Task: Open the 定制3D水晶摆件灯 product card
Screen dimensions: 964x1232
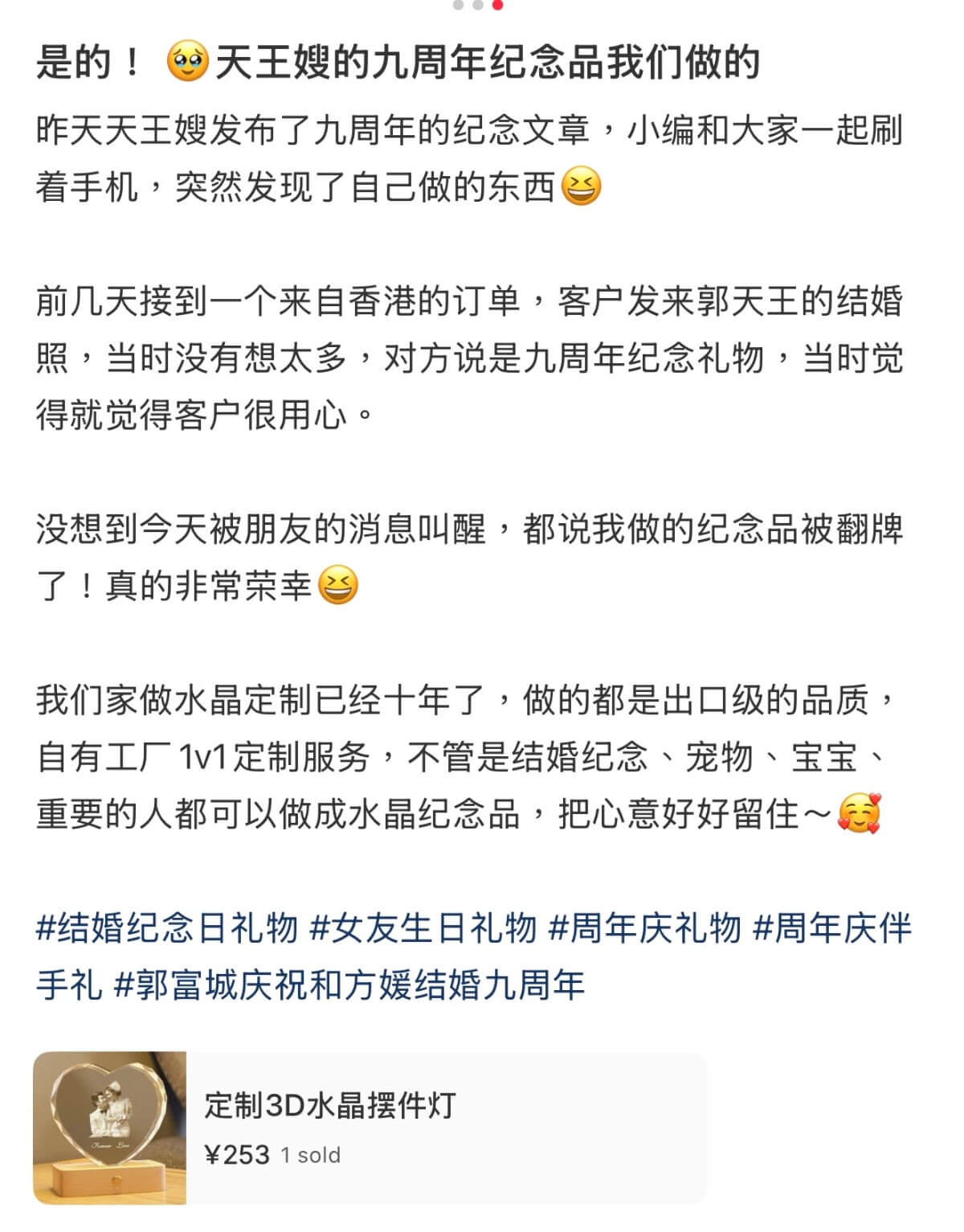Action: 370,1128
